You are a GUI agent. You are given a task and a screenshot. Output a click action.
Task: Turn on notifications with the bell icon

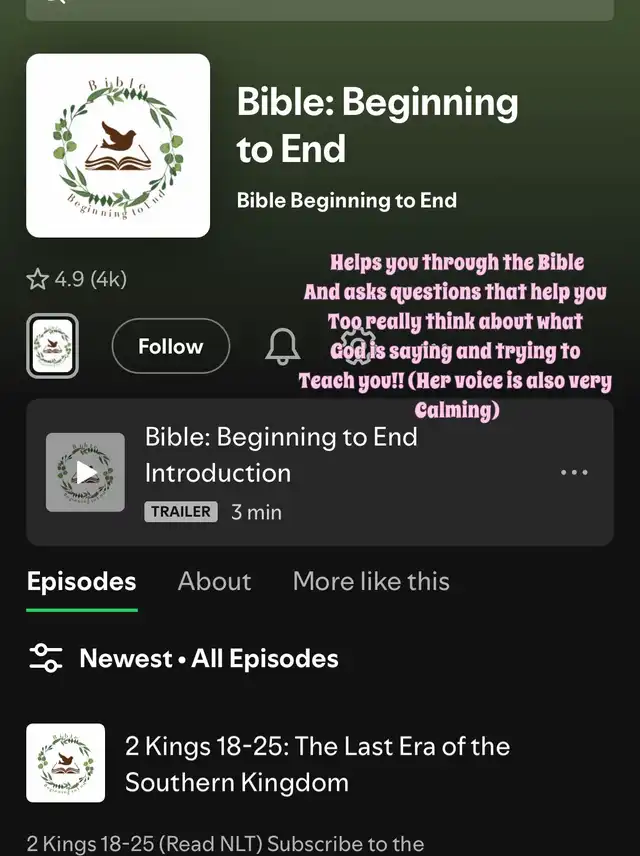(282, 347)
